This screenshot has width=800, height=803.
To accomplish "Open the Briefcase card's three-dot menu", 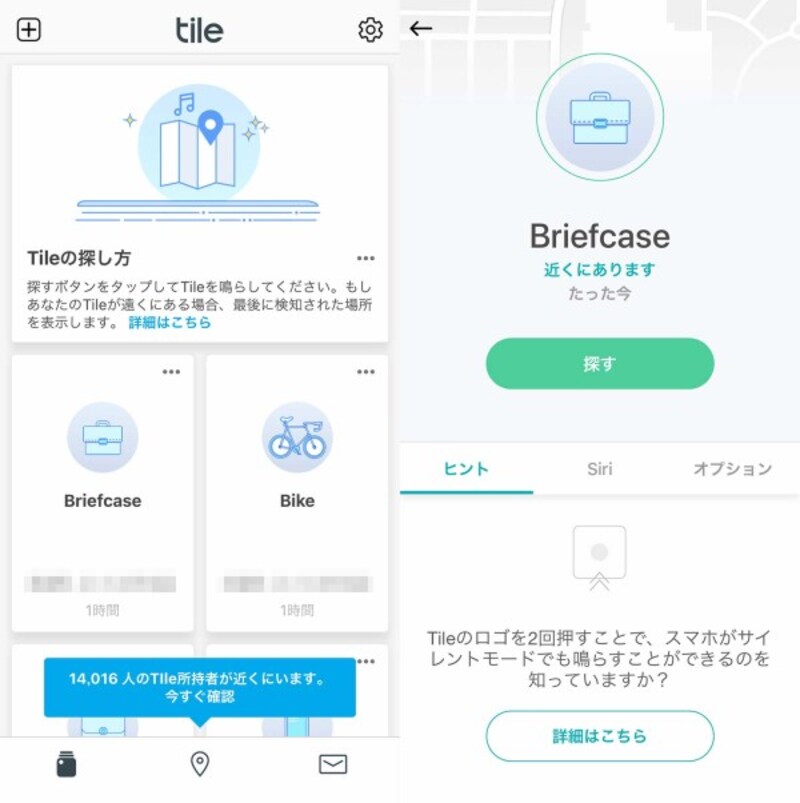I will (171, 372).
